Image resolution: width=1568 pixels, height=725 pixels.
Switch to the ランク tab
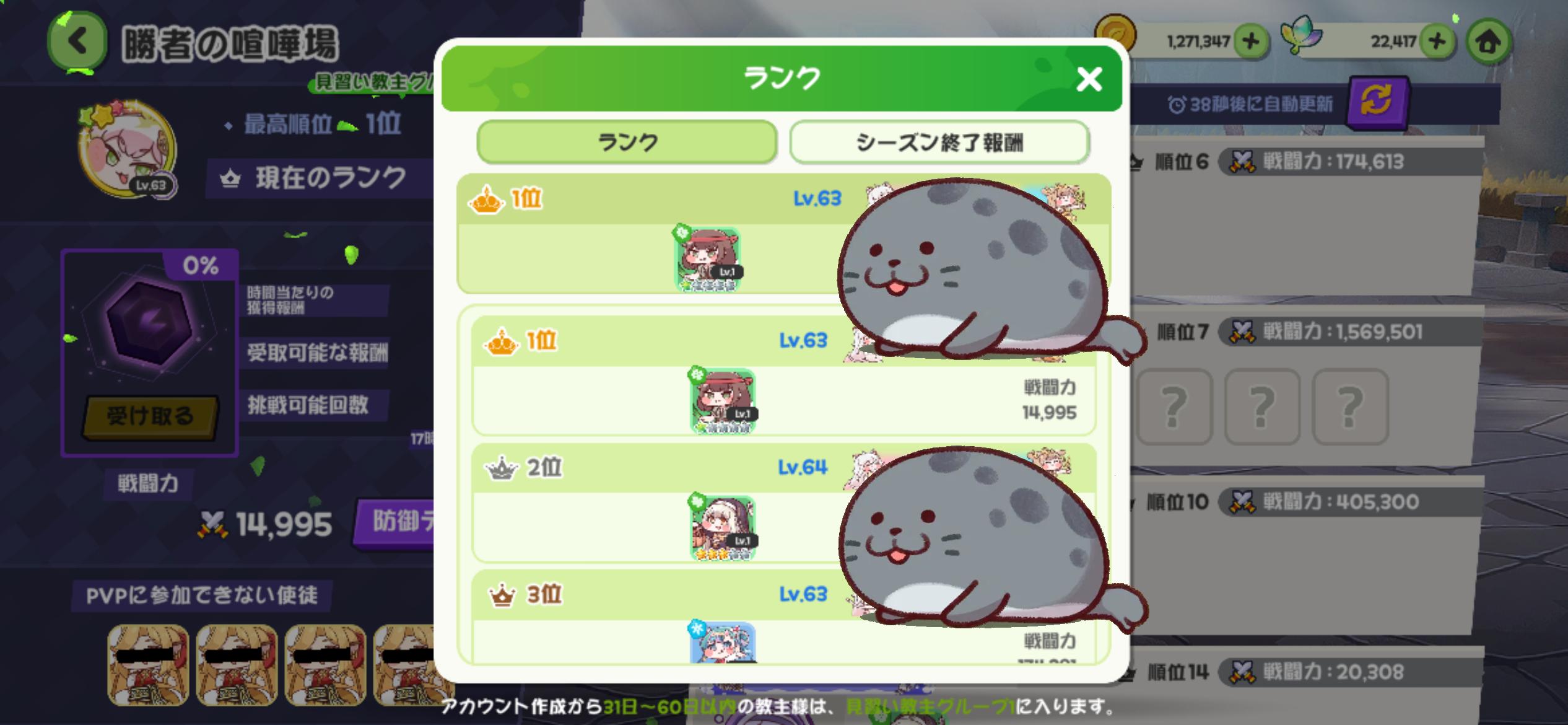(627, 143)
